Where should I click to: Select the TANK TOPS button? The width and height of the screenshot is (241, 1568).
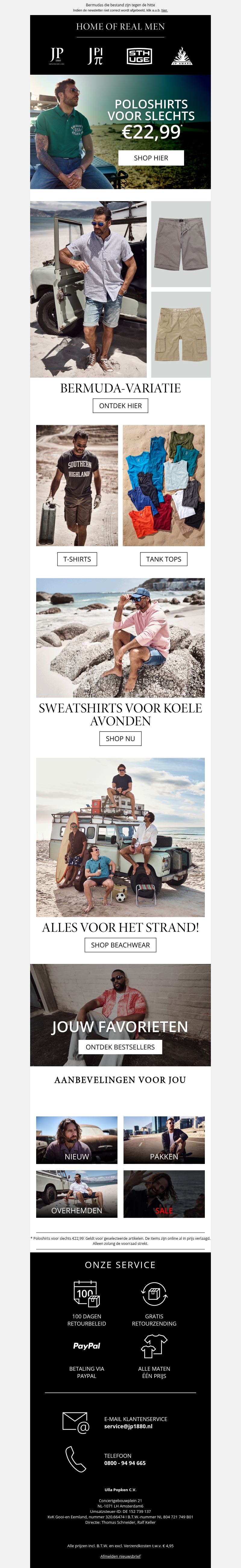click(x=164, y=559)
